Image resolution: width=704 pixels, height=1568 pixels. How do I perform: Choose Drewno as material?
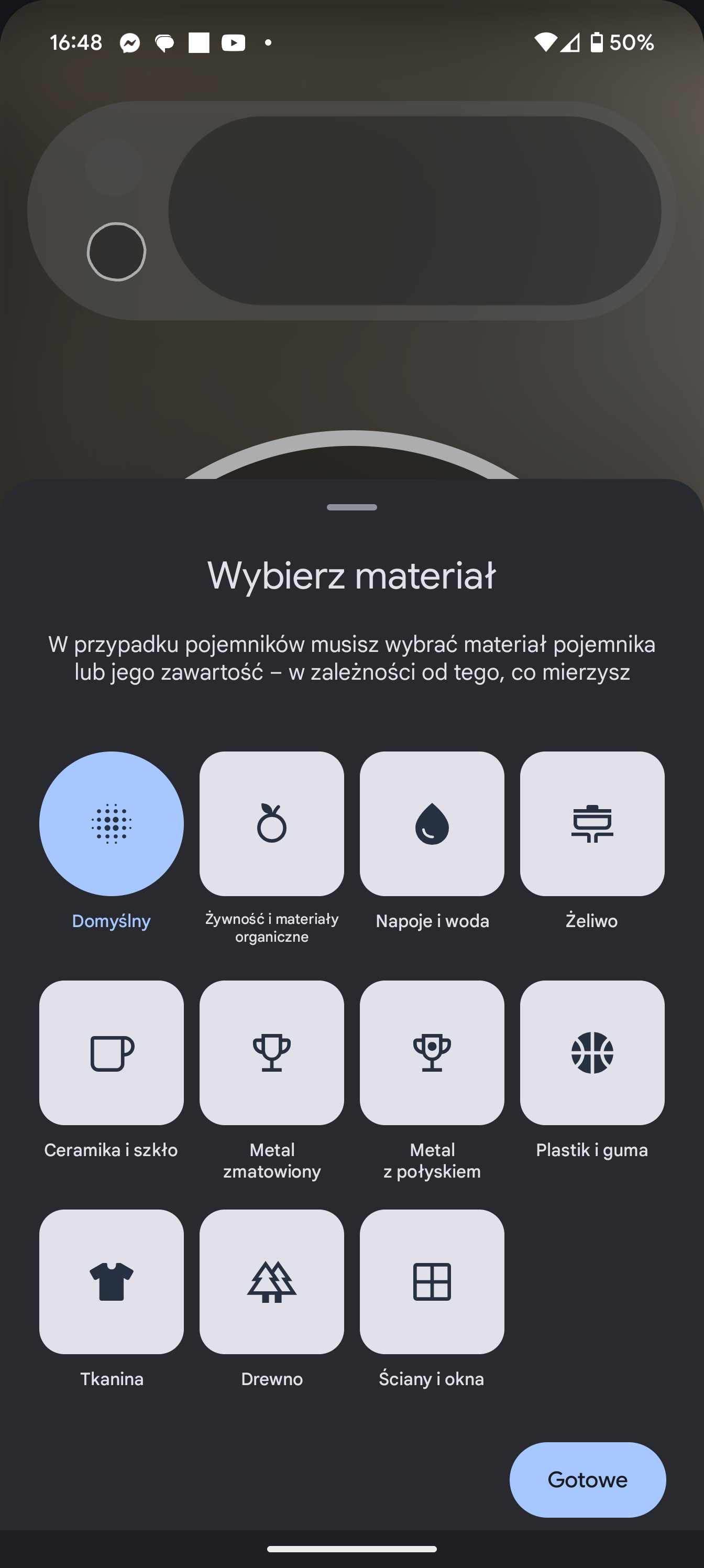(271, 1281)
